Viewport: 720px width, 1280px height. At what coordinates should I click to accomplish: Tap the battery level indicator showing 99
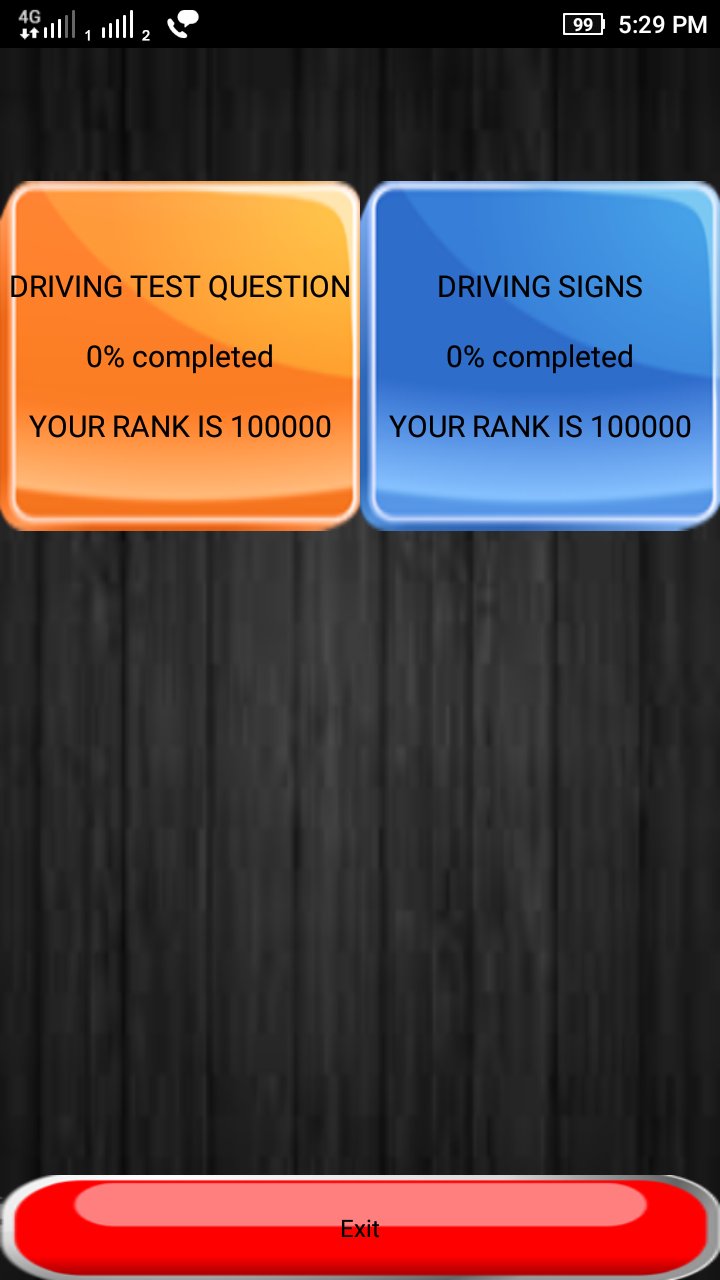click(x=582, y=24)
